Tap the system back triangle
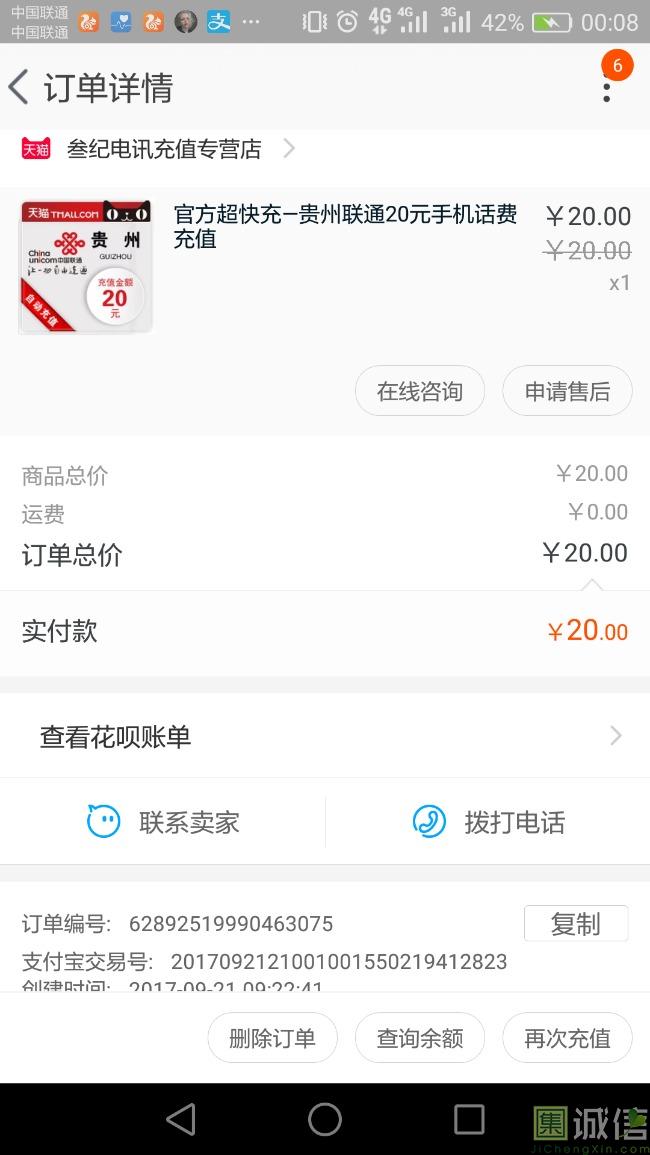Screen dimensions: 650x1155 tap(181, 1119)
